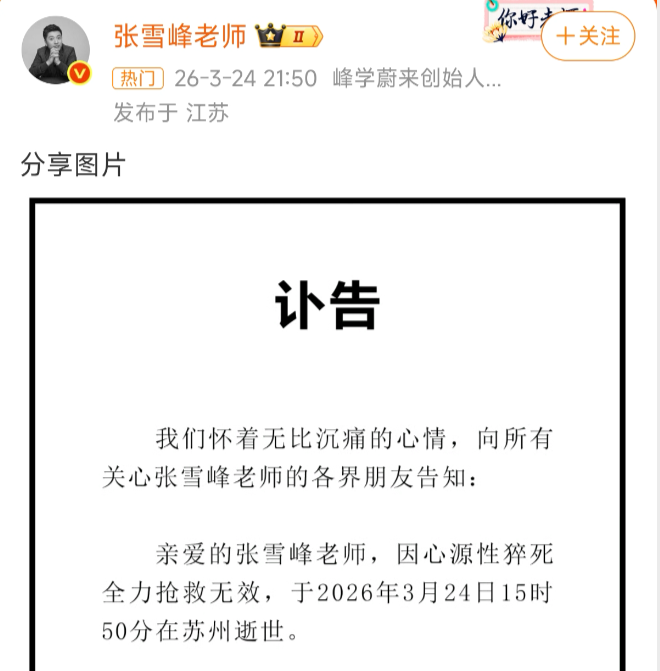Tap the 热门 tag
Viewport: 660px width, 671px height.
pyautogui.click(x=138, y=78)
